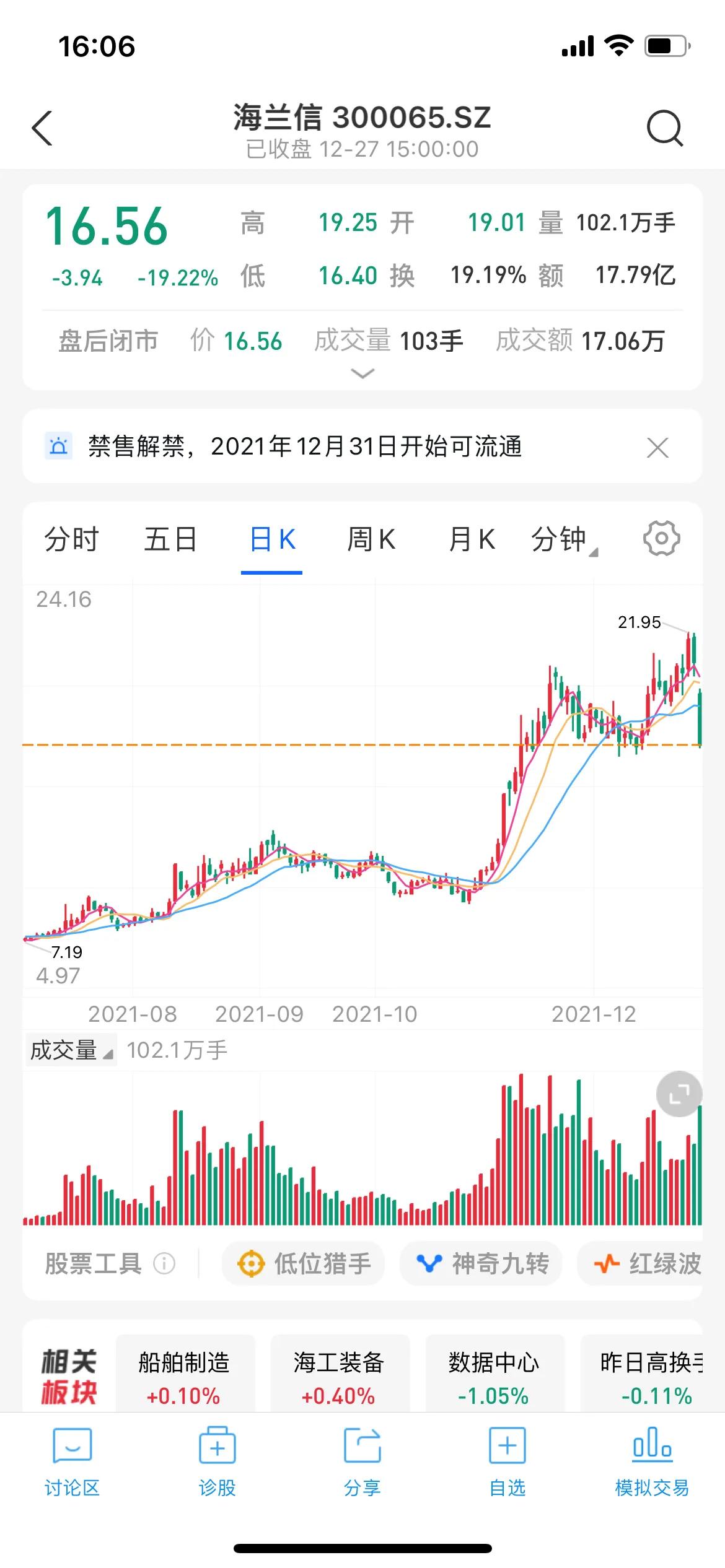Image resolution: width=725 pixels, height=1568 pixels.
Task: Select the 低位猎手 stock tool
Action: [303, 1263]
